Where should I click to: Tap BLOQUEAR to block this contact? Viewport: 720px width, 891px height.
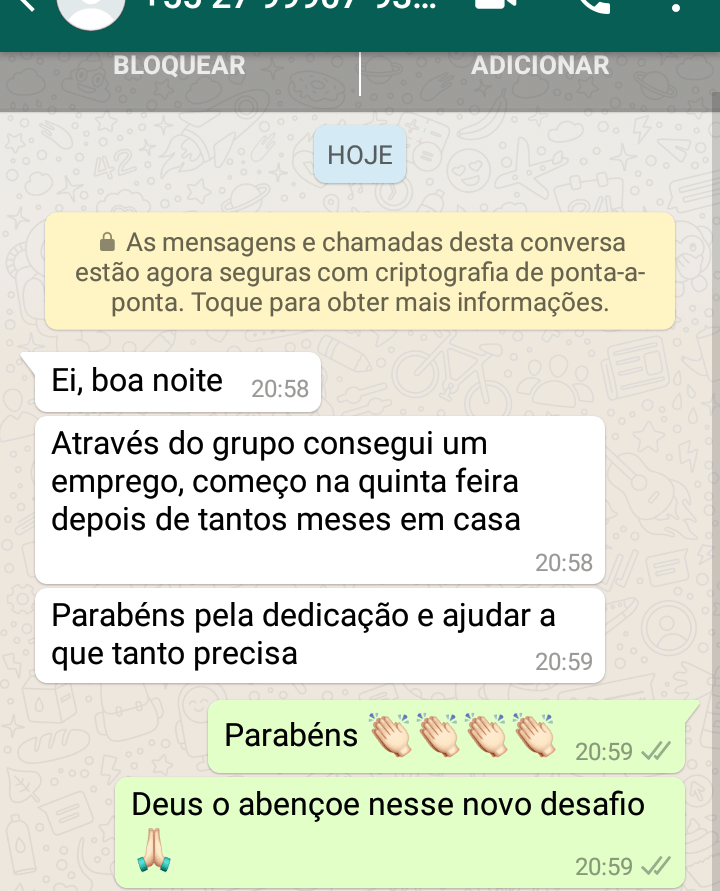pos(179,66)
